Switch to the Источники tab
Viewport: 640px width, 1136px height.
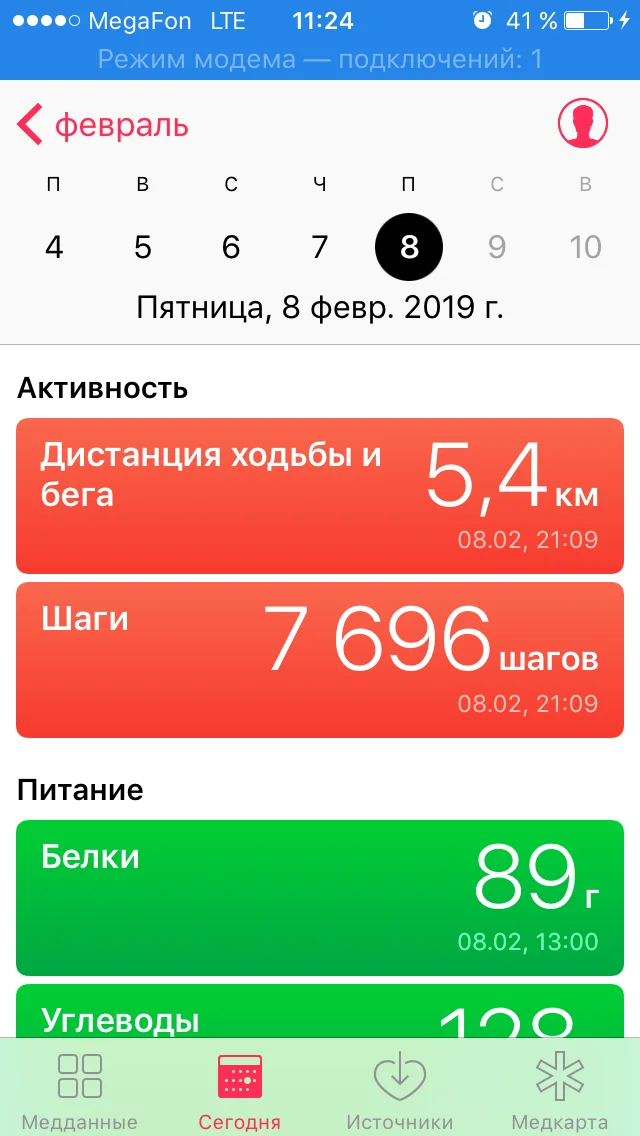coord(400,1090)
